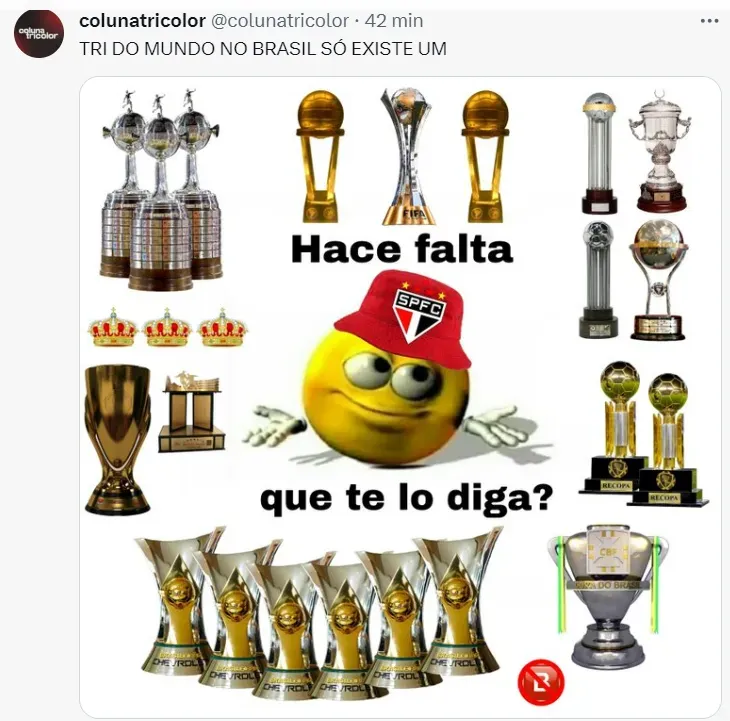Open colunatricolor's profile avatar

(x=39, y=33)
